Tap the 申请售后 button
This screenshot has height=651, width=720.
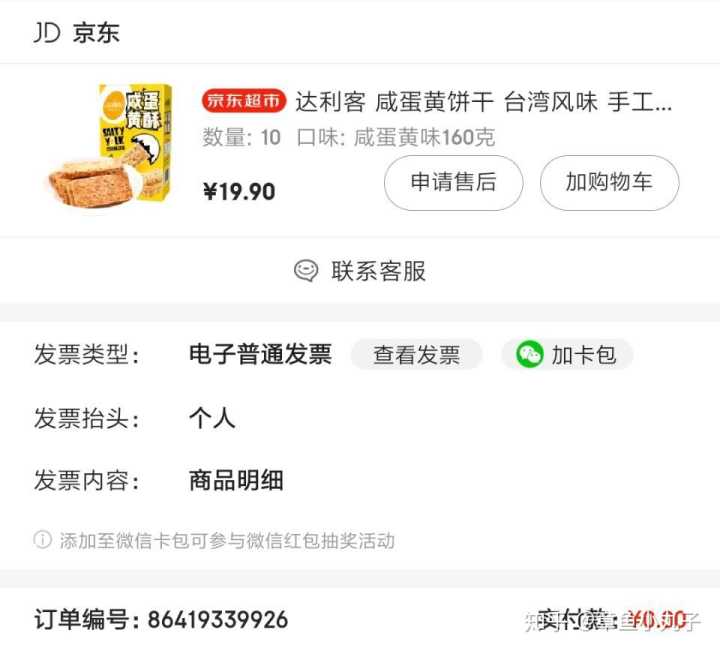[x=453, y=183]
